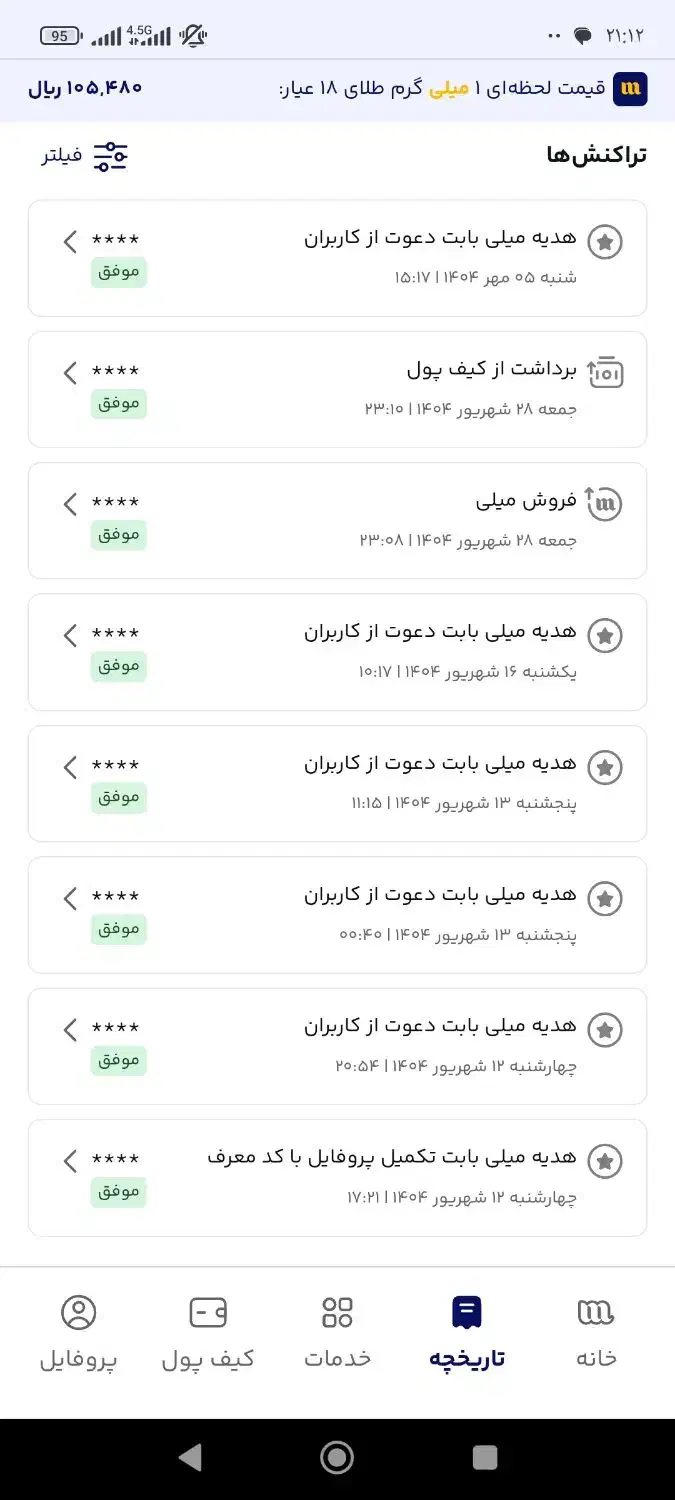Open gift transaction at پنجشنبه ۱۳ شهریور ۱۱:۱۵
The image size is (675, 1500).
pos(337,783)
